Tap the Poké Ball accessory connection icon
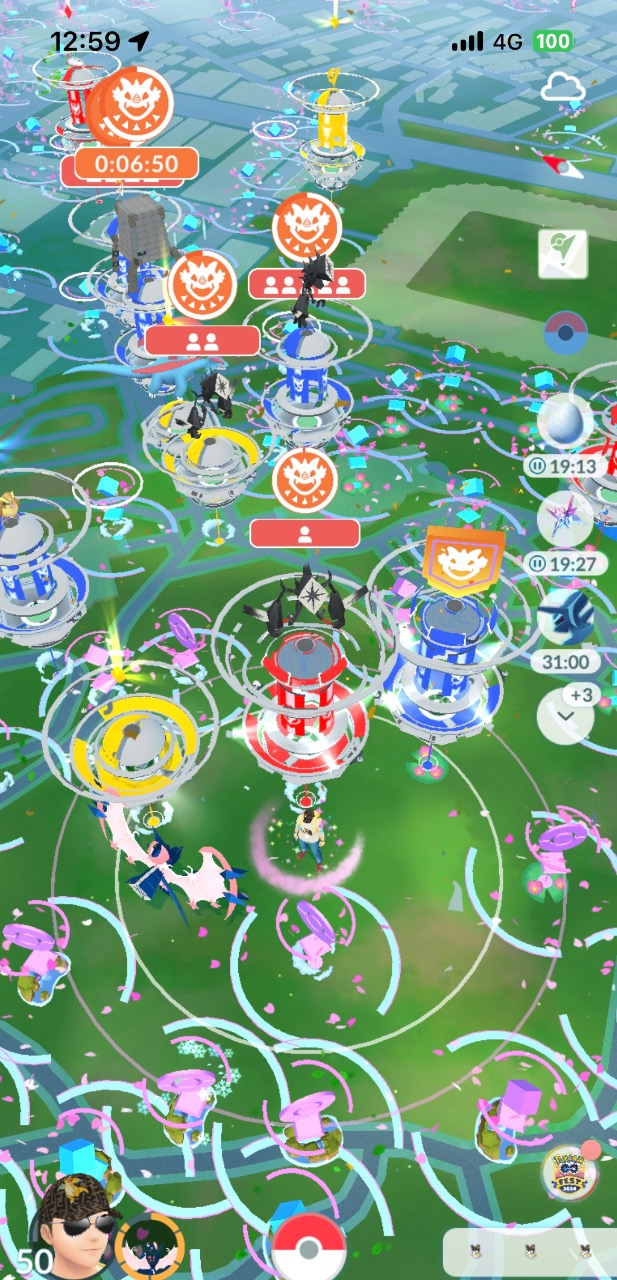This screenshot has width=617, height=1280. [566, 332]
